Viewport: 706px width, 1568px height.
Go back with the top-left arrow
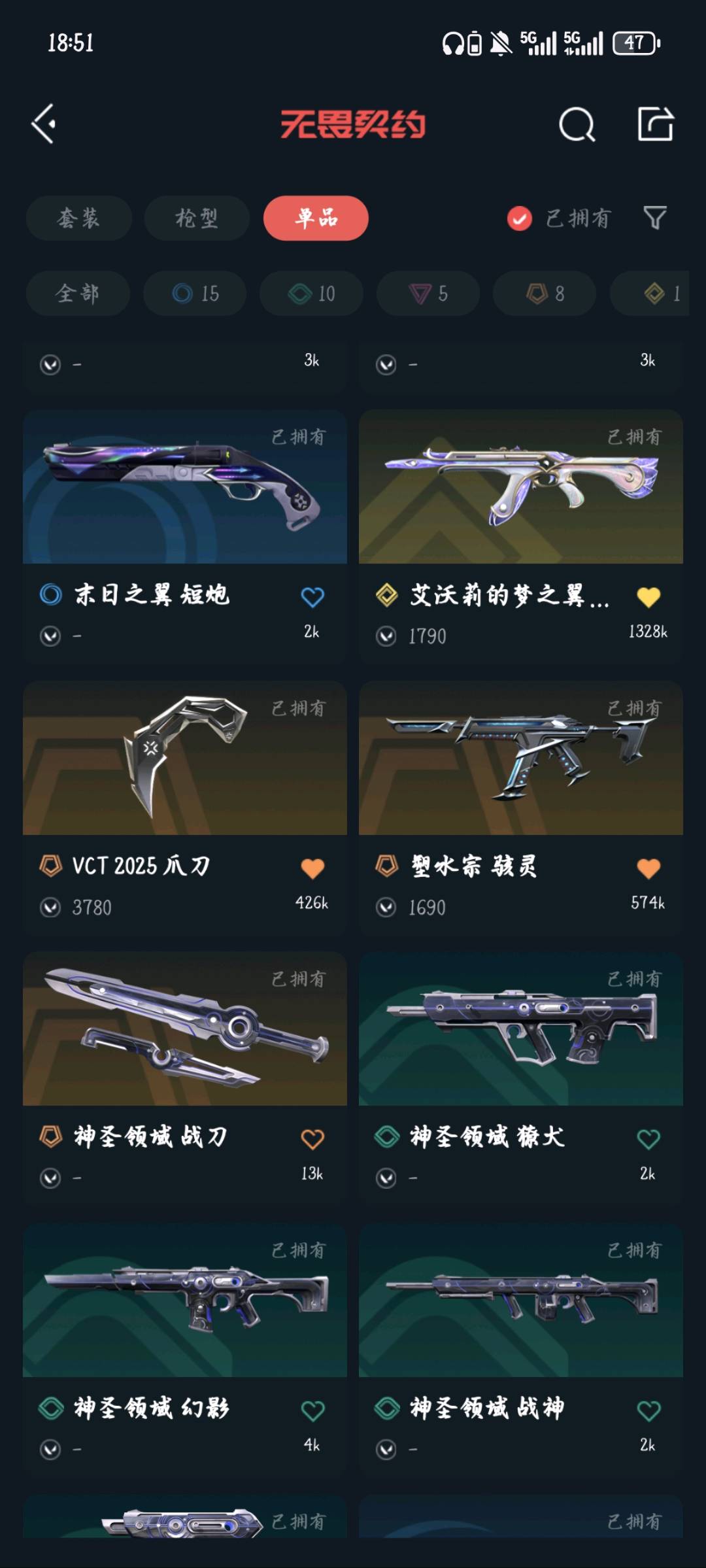(x=44, y=124)
